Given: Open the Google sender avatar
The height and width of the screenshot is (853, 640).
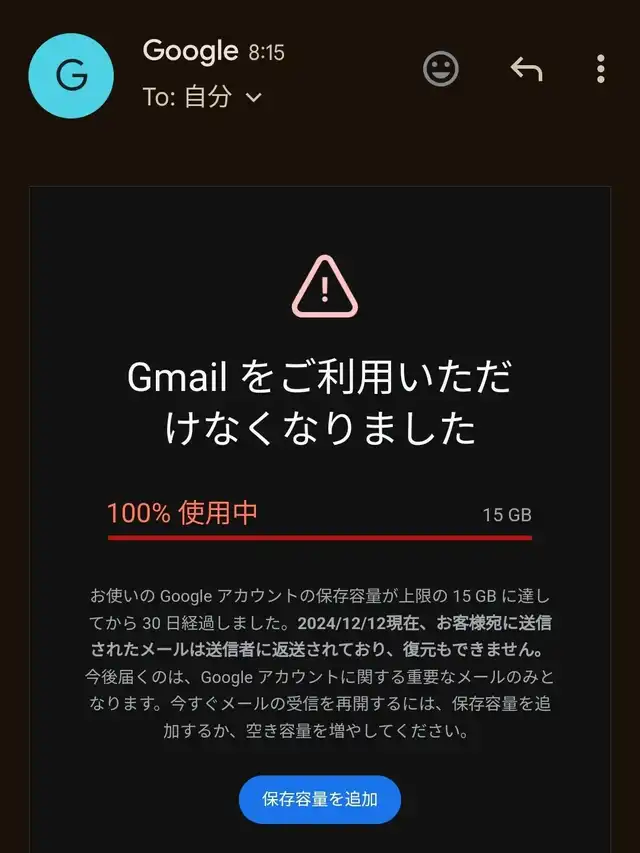Looking at the screenshot, I should (71, 76).
